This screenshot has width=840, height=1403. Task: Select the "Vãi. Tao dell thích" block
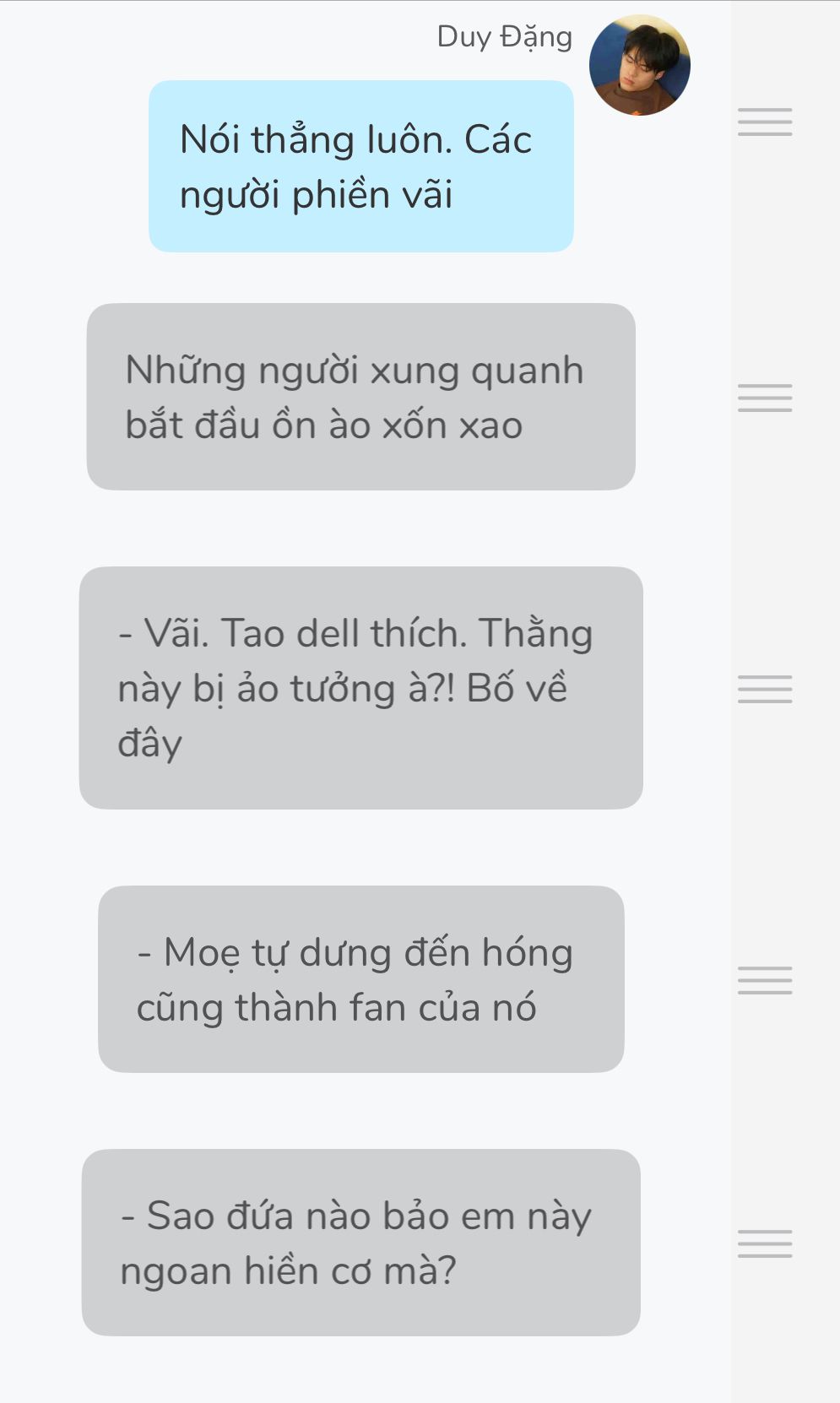click(361, 688)
